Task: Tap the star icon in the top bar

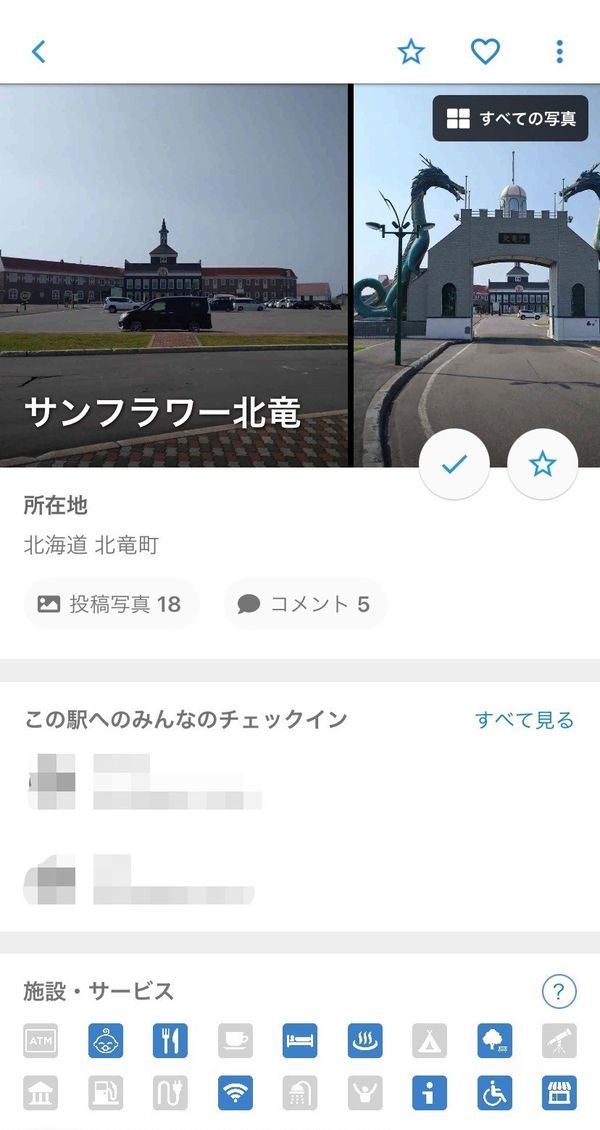Action: point(411,51)
